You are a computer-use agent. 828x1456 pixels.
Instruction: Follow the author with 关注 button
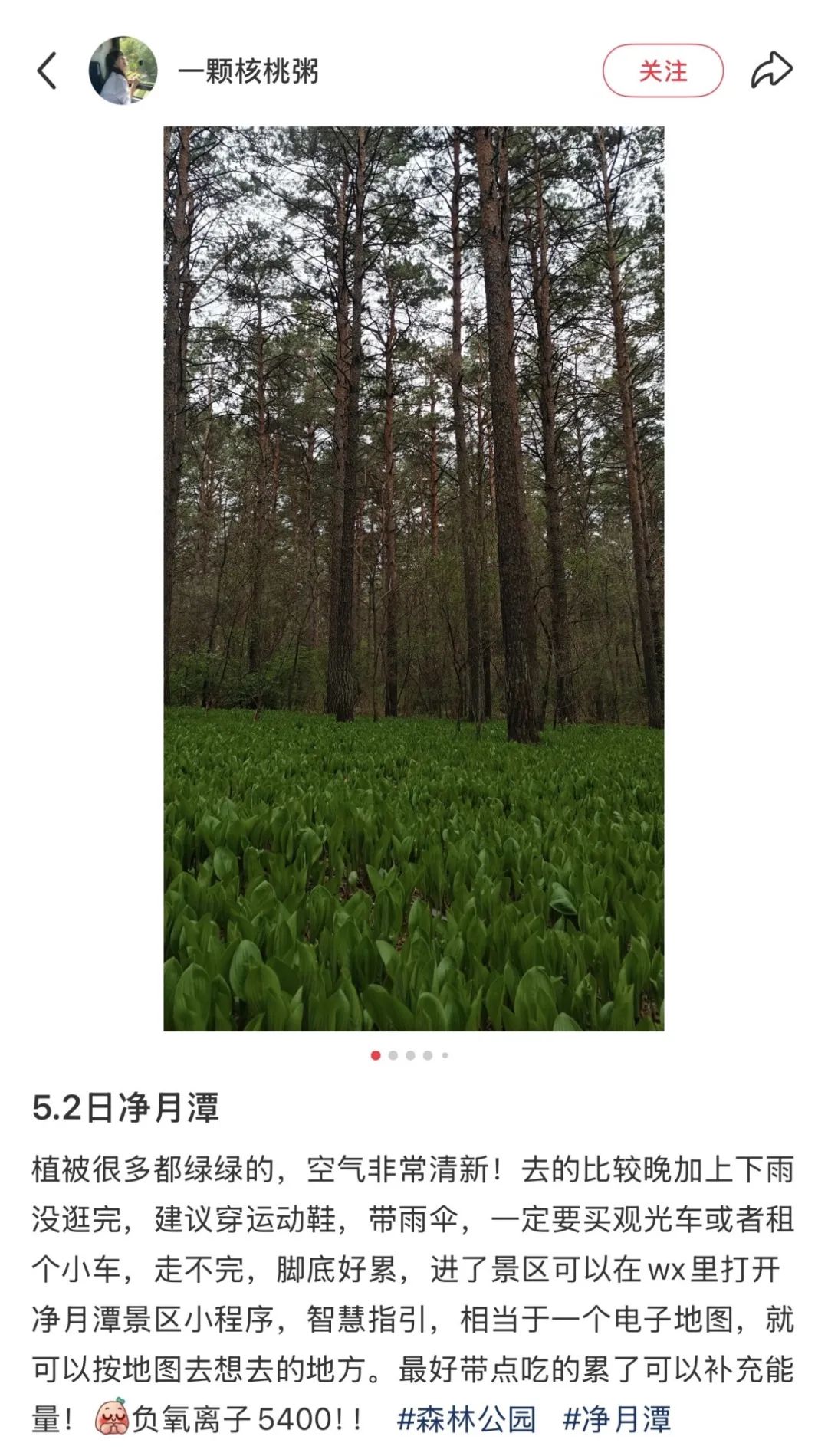coord(663,71)
